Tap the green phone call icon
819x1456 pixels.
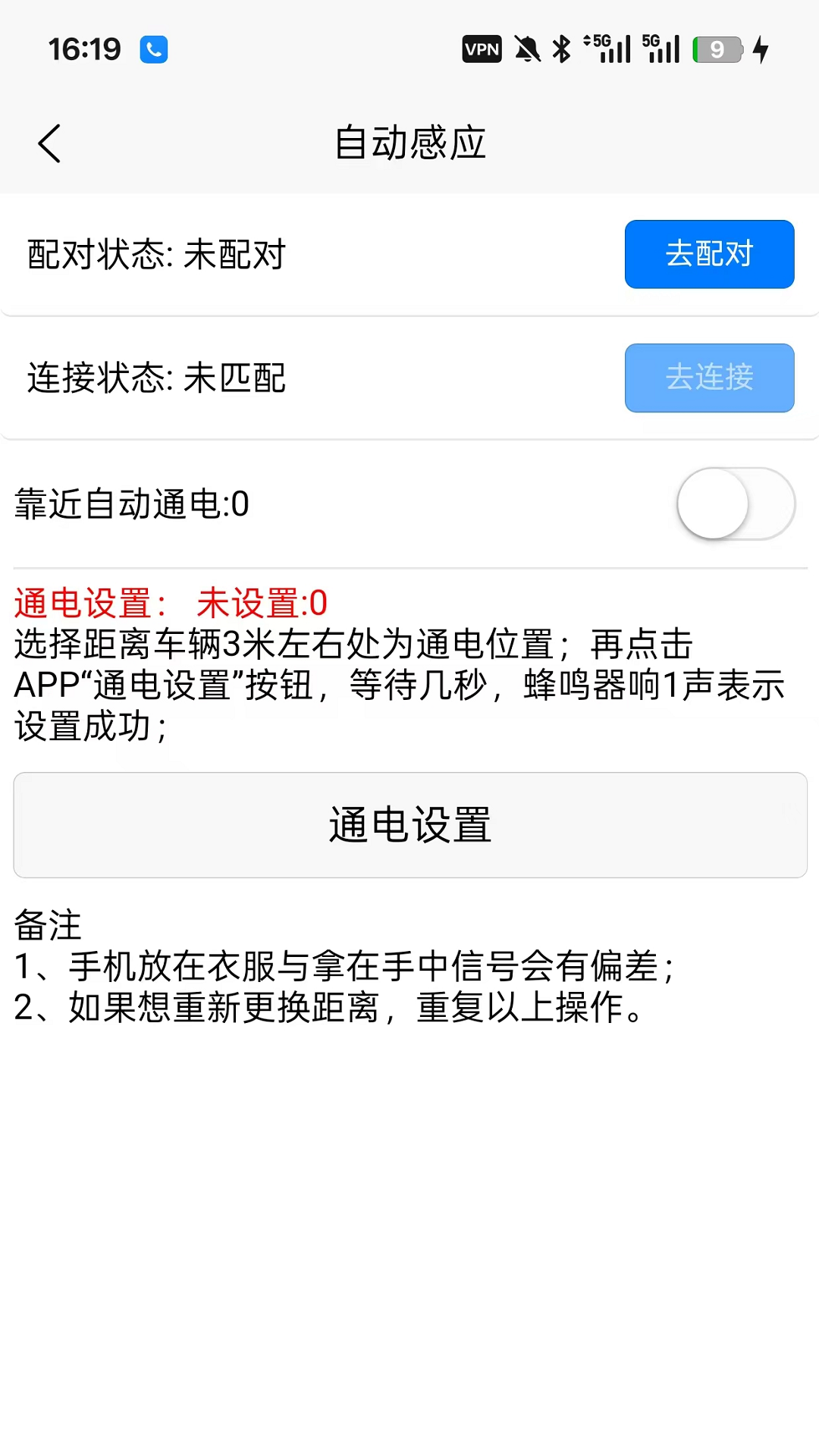[152, 48]
